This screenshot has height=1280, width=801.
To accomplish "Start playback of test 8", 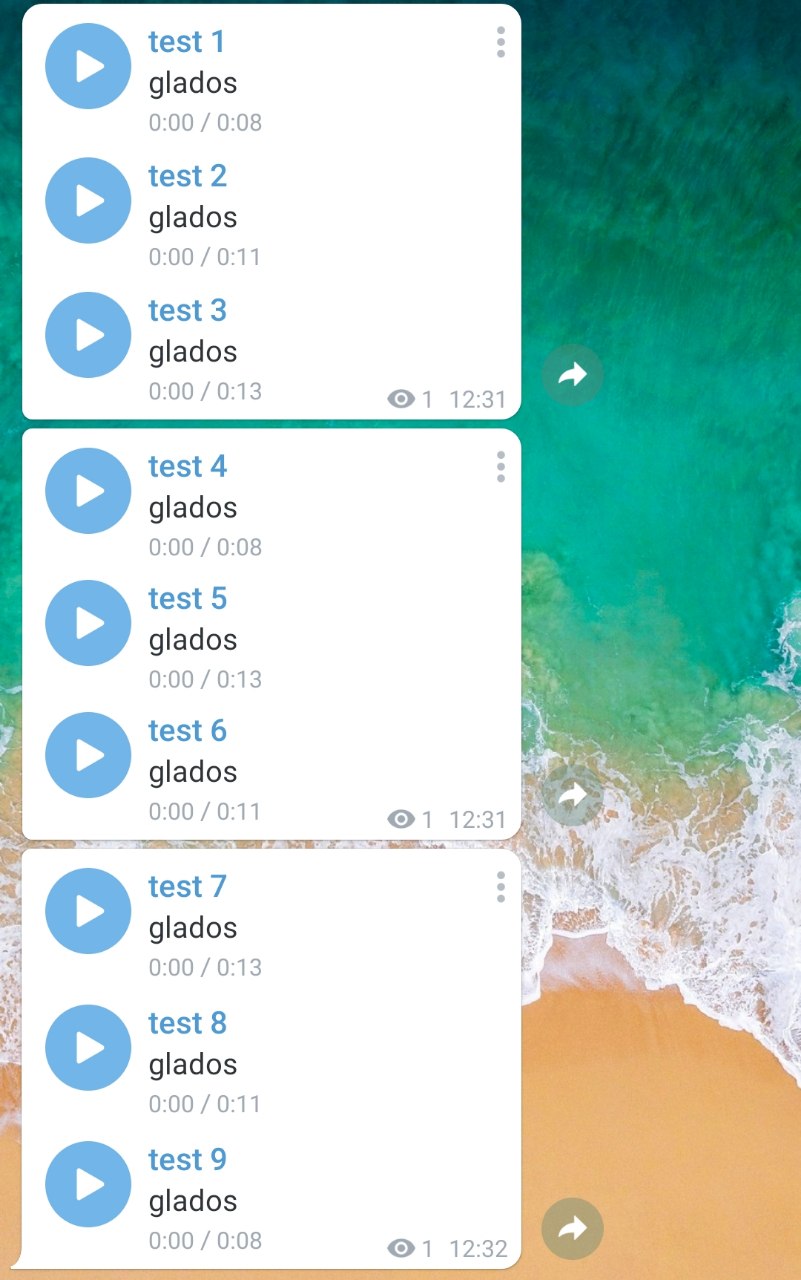I will tap(88, 1047).
